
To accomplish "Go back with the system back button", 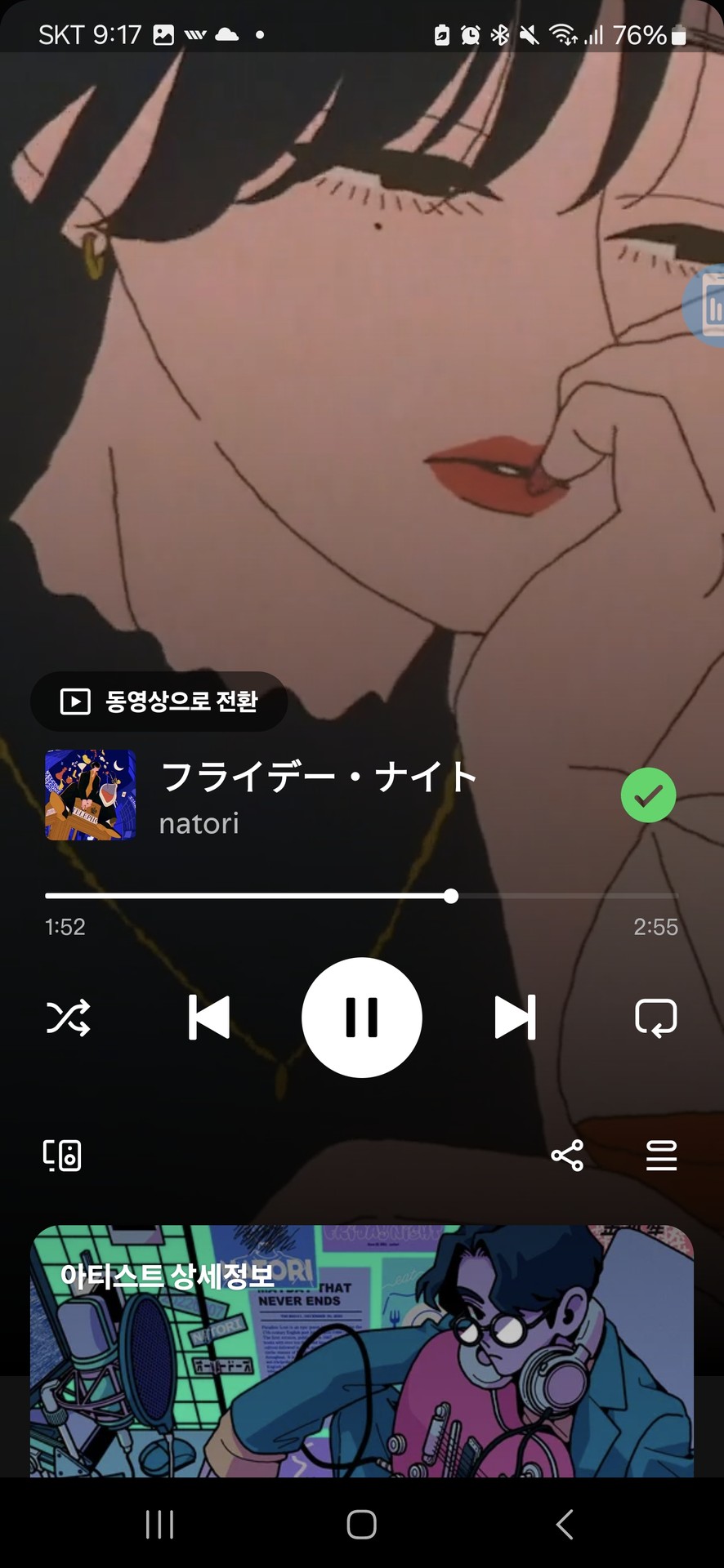I will tap(564, 1524).
